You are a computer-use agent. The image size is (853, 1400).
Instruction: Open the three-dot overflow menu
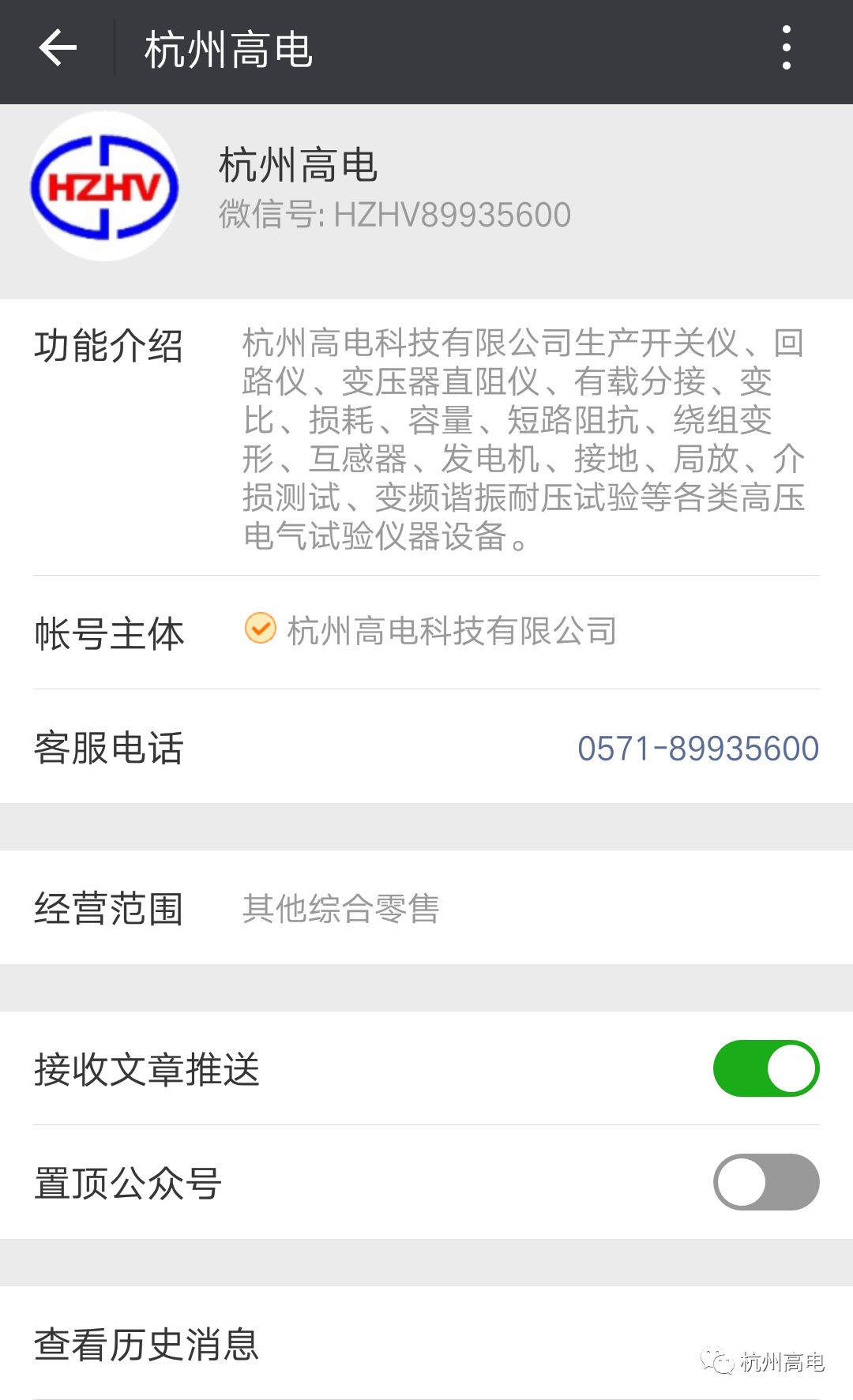coord(786,48)
